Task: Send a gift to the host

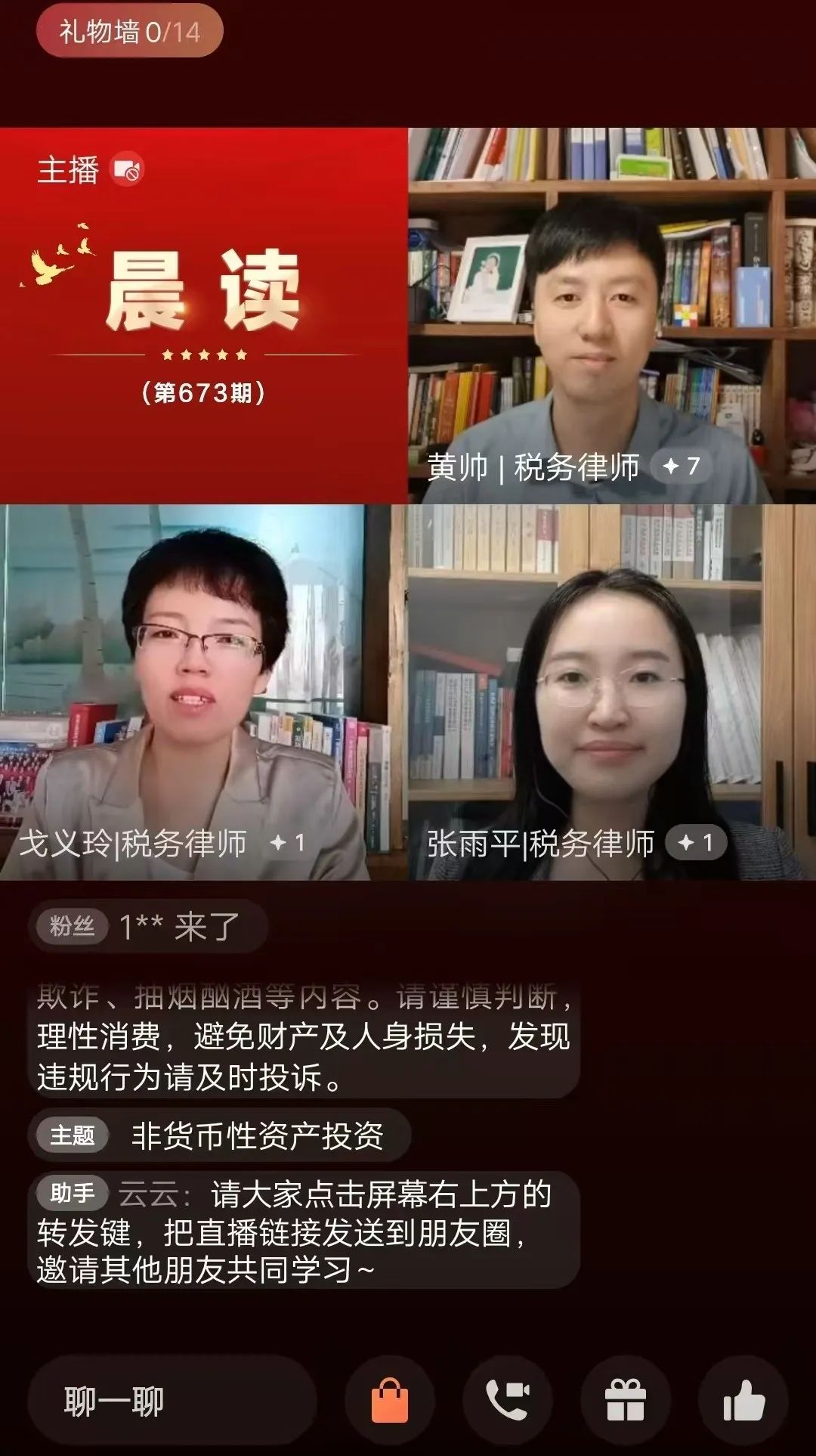Action: pos(626,1401)
